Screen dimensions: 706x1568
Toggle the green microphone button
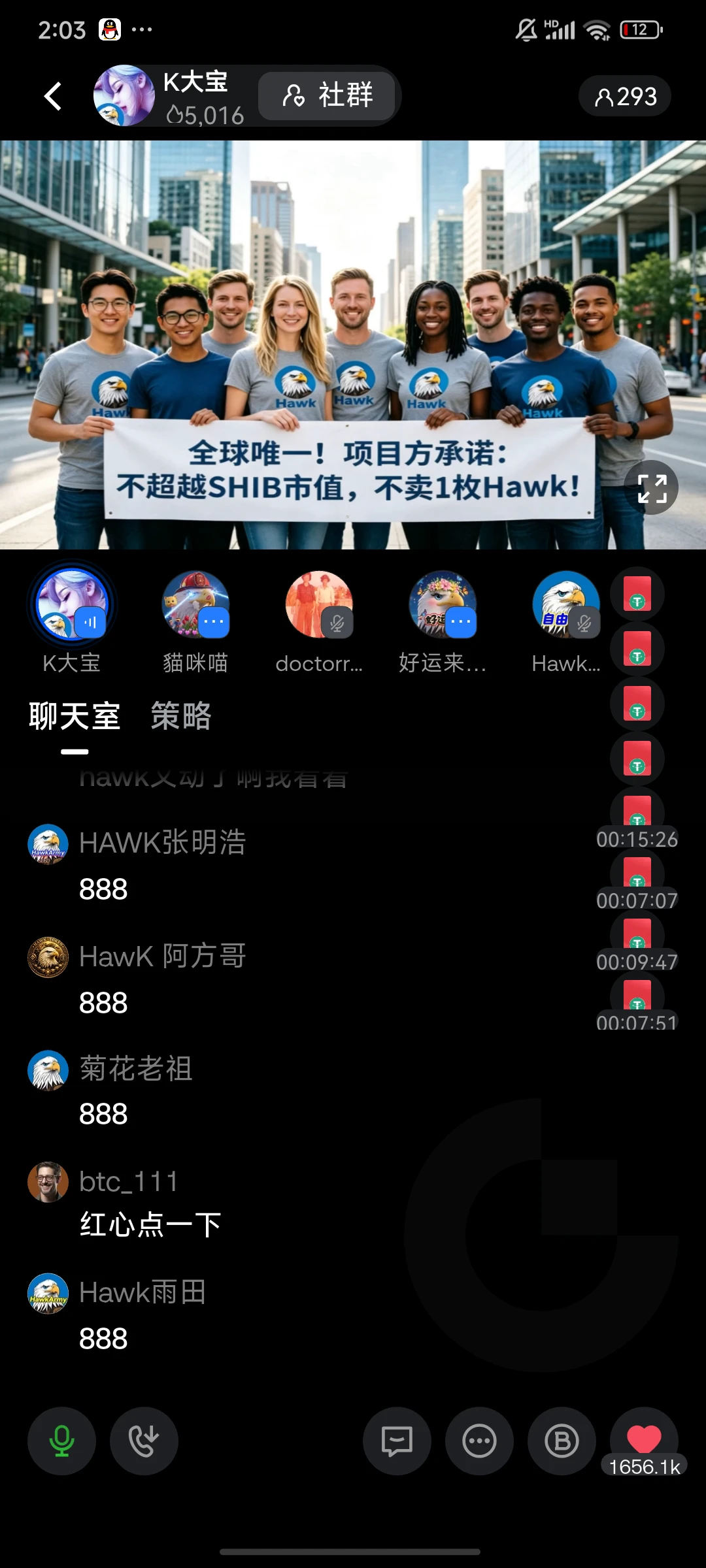coord(61,1441)
